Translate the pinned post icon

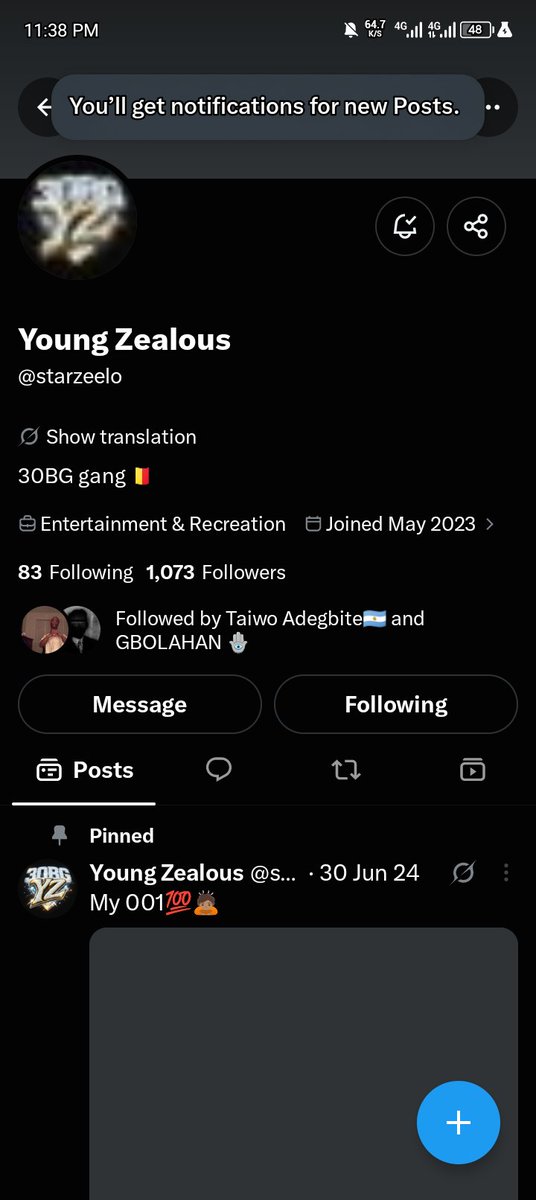[x=462, y=873]
